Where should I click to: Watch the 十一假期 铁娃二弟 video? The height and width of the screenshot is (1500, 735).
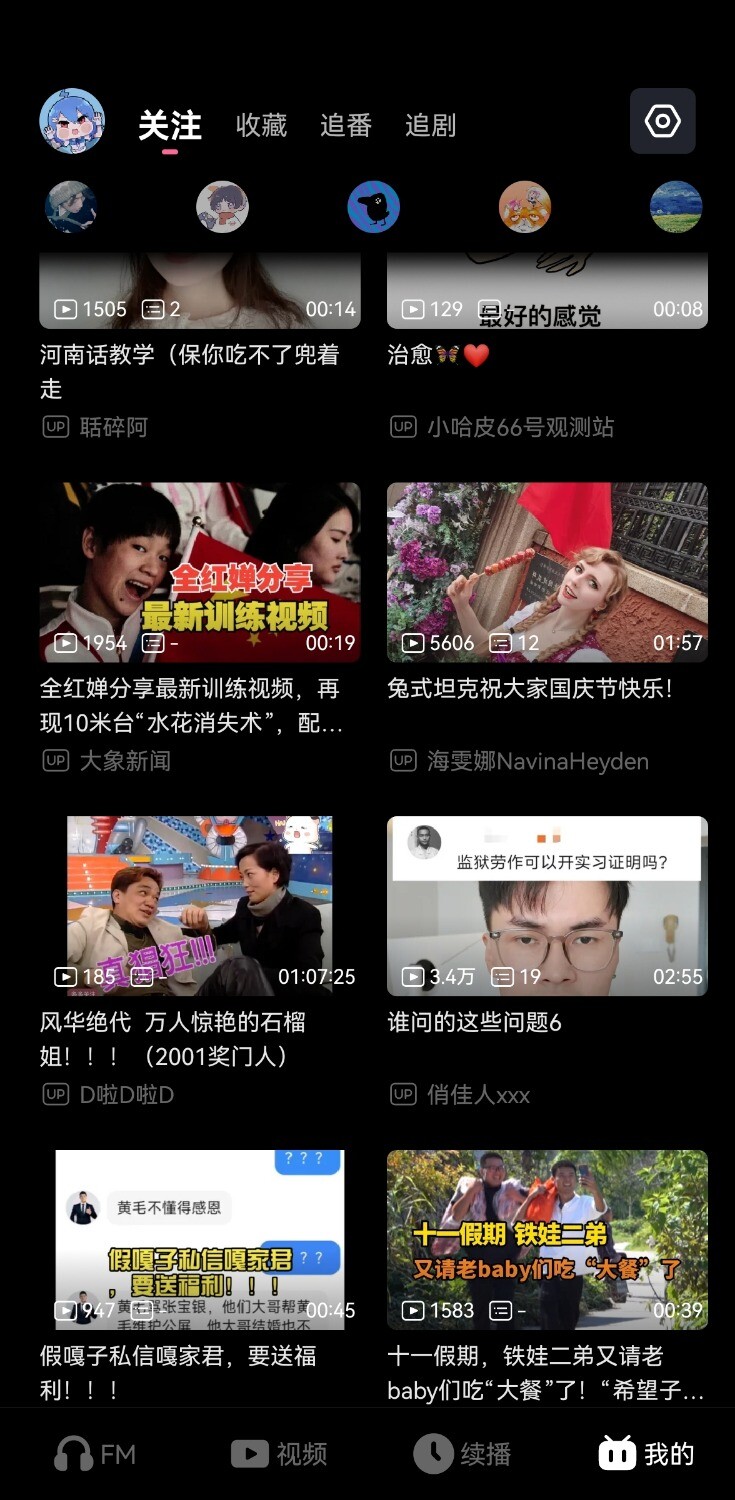pyautogui.click(x=547, y=1238)
